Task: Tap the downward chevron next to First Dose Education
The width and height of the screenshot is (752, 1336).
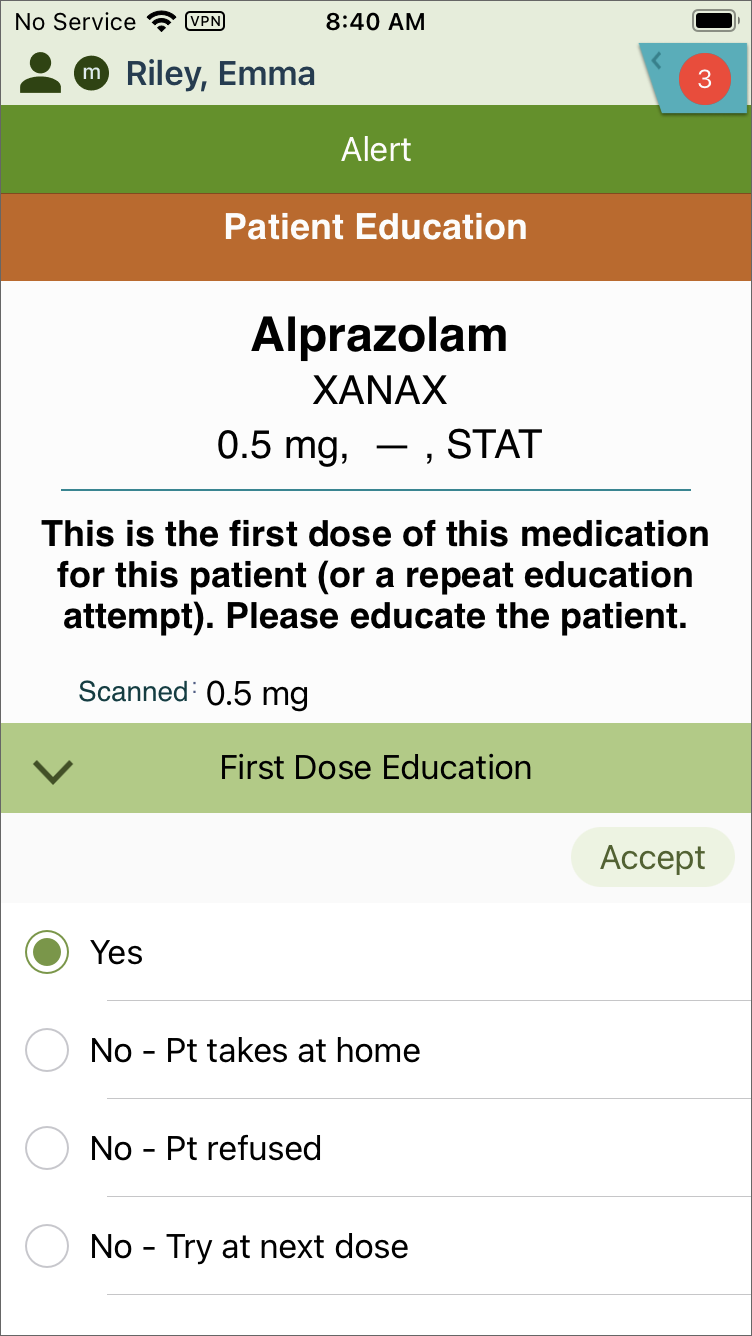Action: (53, 770)
